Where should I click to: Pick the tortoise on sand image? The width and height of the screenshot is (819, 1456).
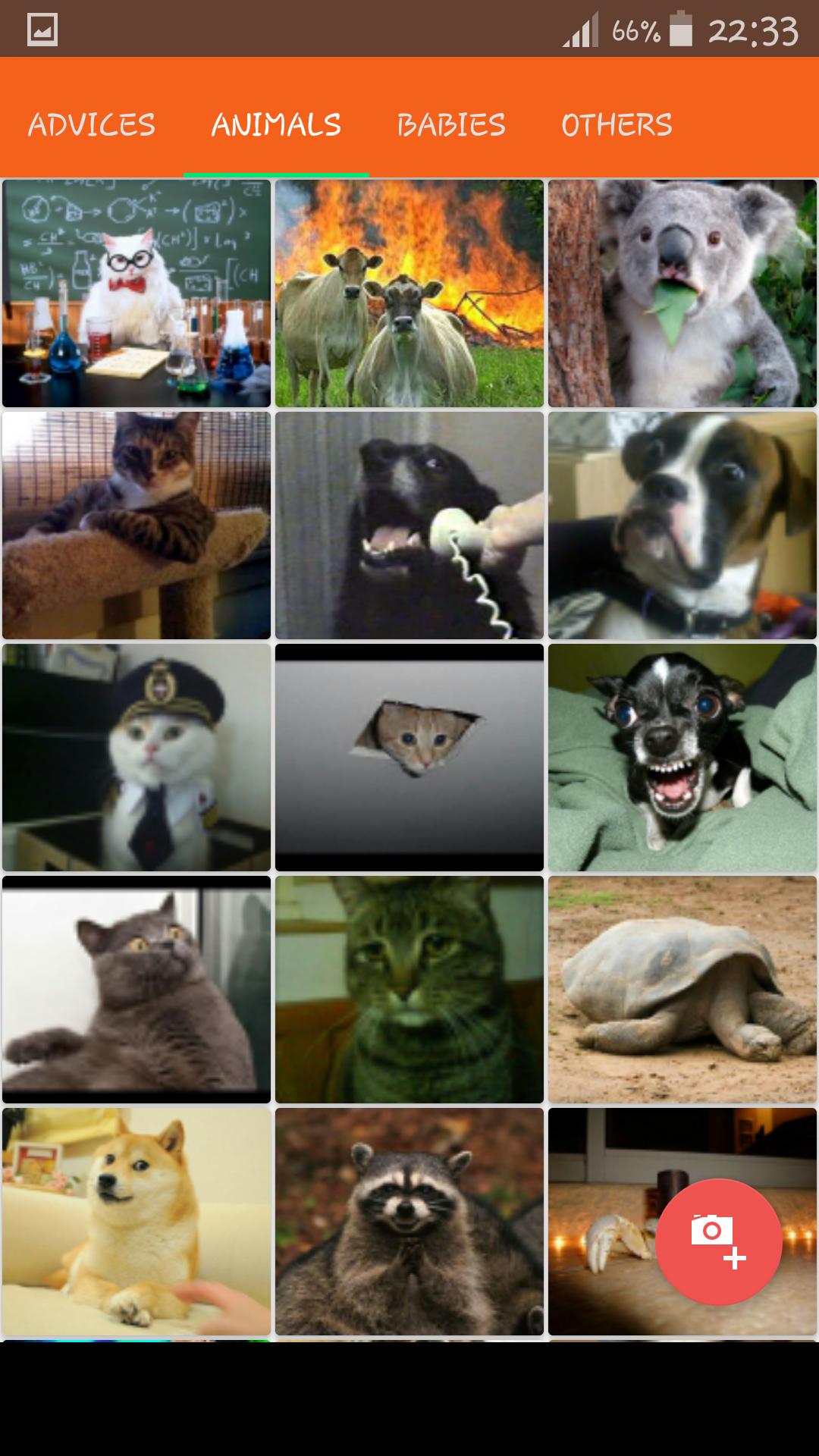click(682, 990)
